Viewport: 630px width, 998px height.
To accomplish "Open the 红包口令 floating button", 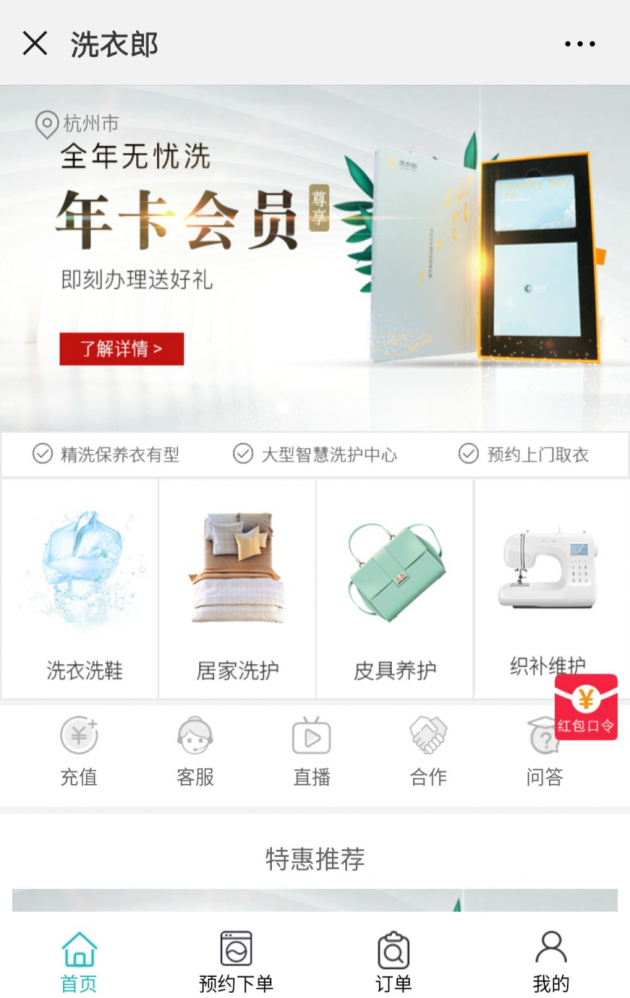I will (586, 707).
